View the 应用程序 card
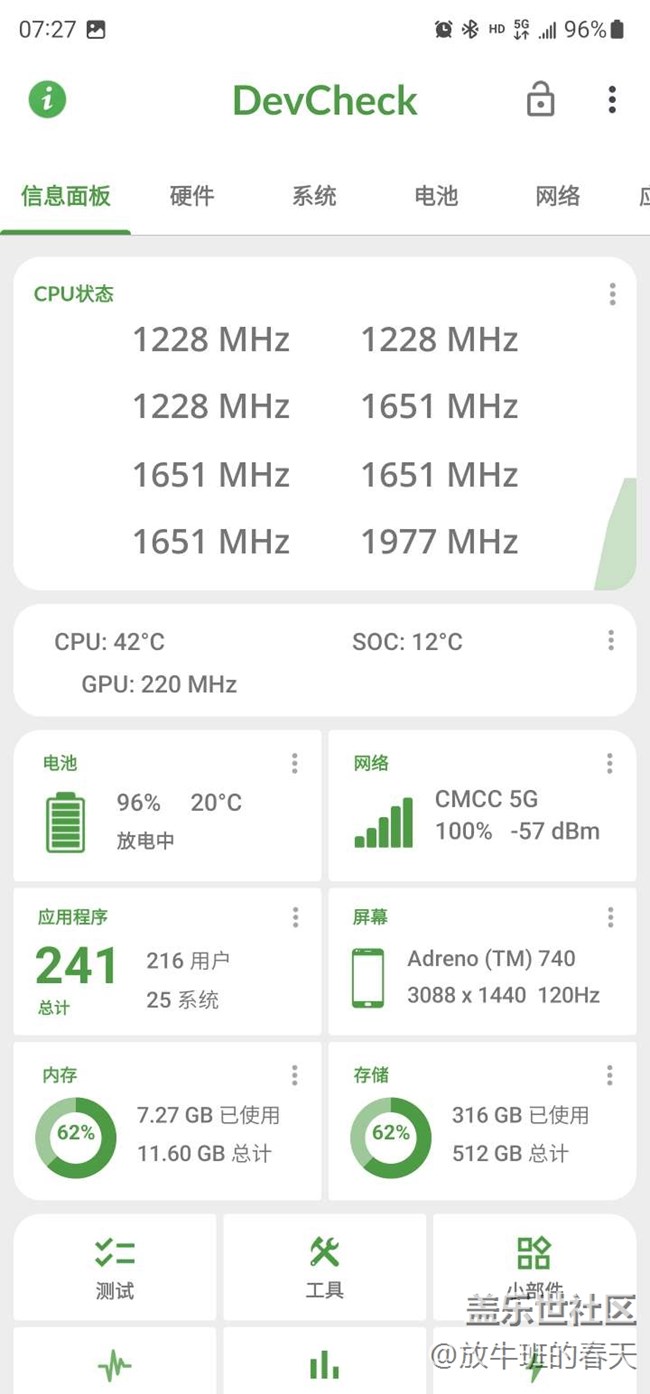This screenshot has width=650, height=1394. (167, 962)
